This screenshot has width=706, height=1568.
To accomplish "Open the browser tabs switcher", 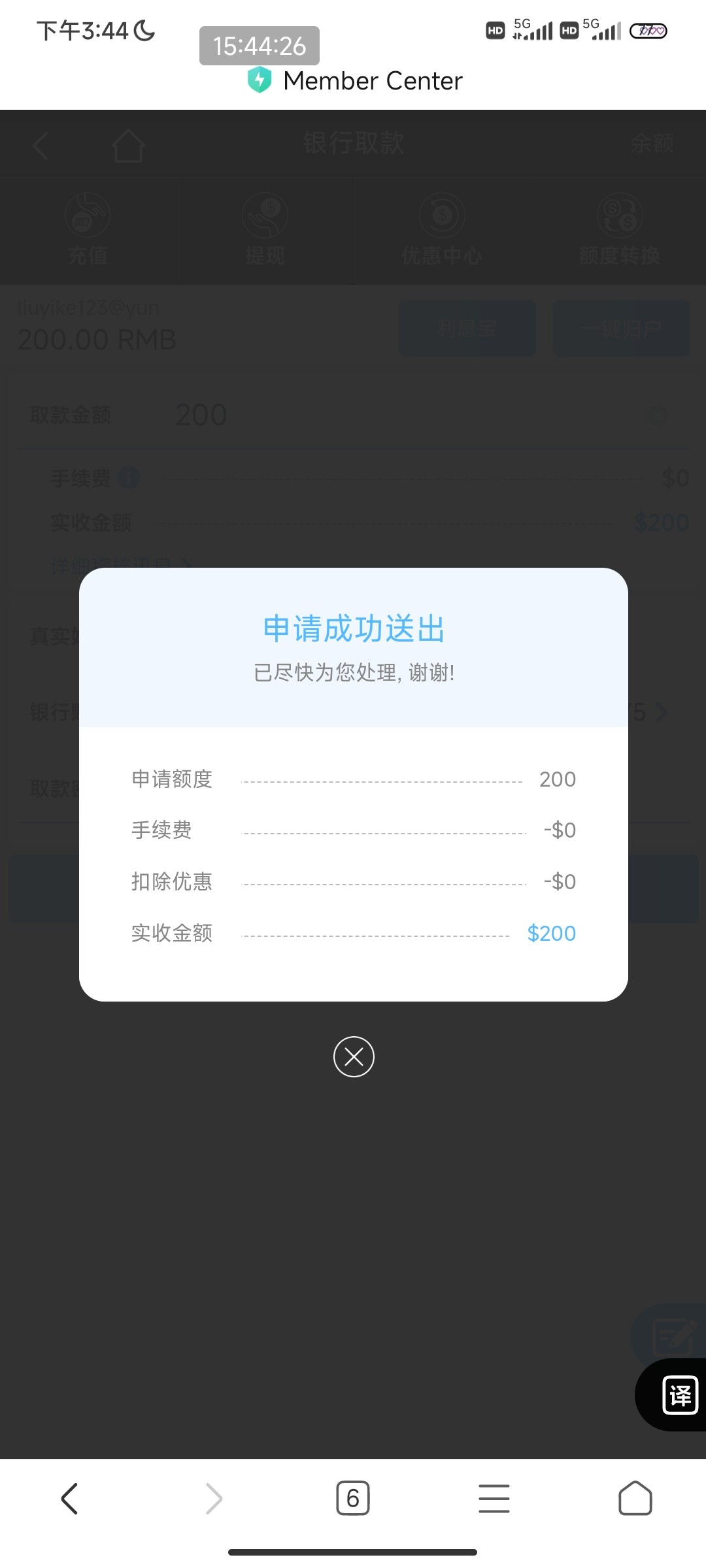I will [353, 1498].
